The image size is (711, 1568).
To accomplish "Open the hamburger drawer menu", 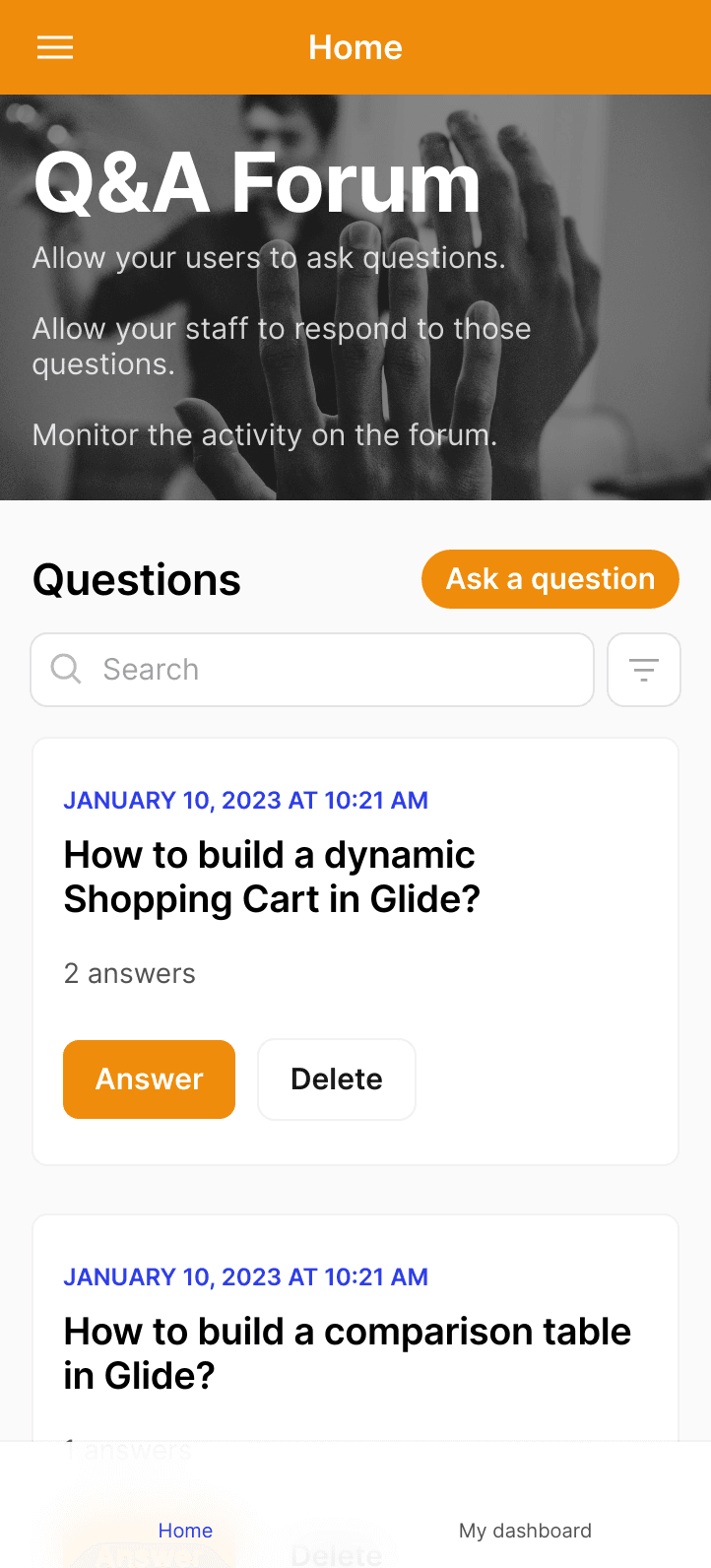I will click(x=55, y=47).
